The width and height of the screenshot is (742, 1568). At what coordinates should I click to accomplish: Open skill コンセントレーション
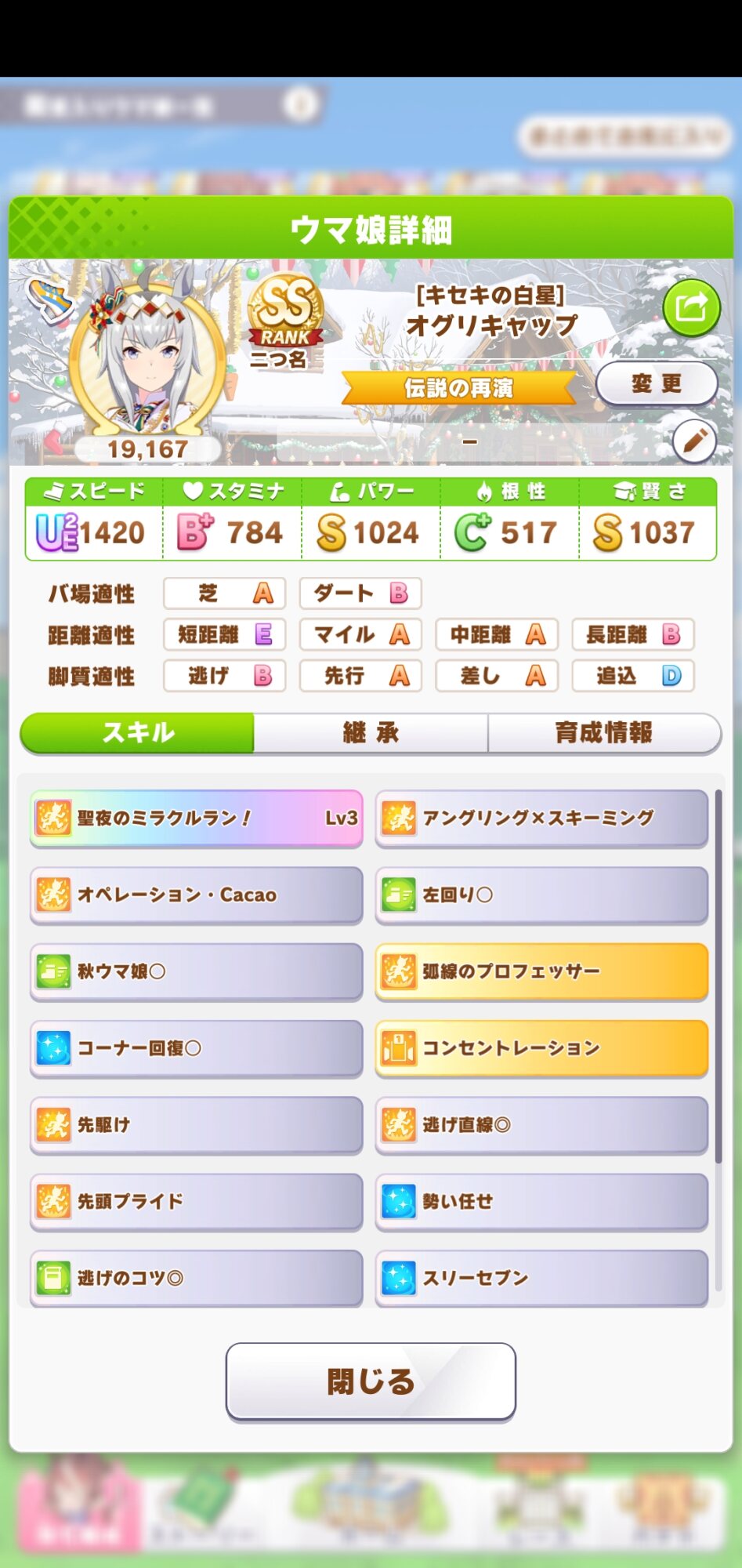click(x=541, y=1048)
